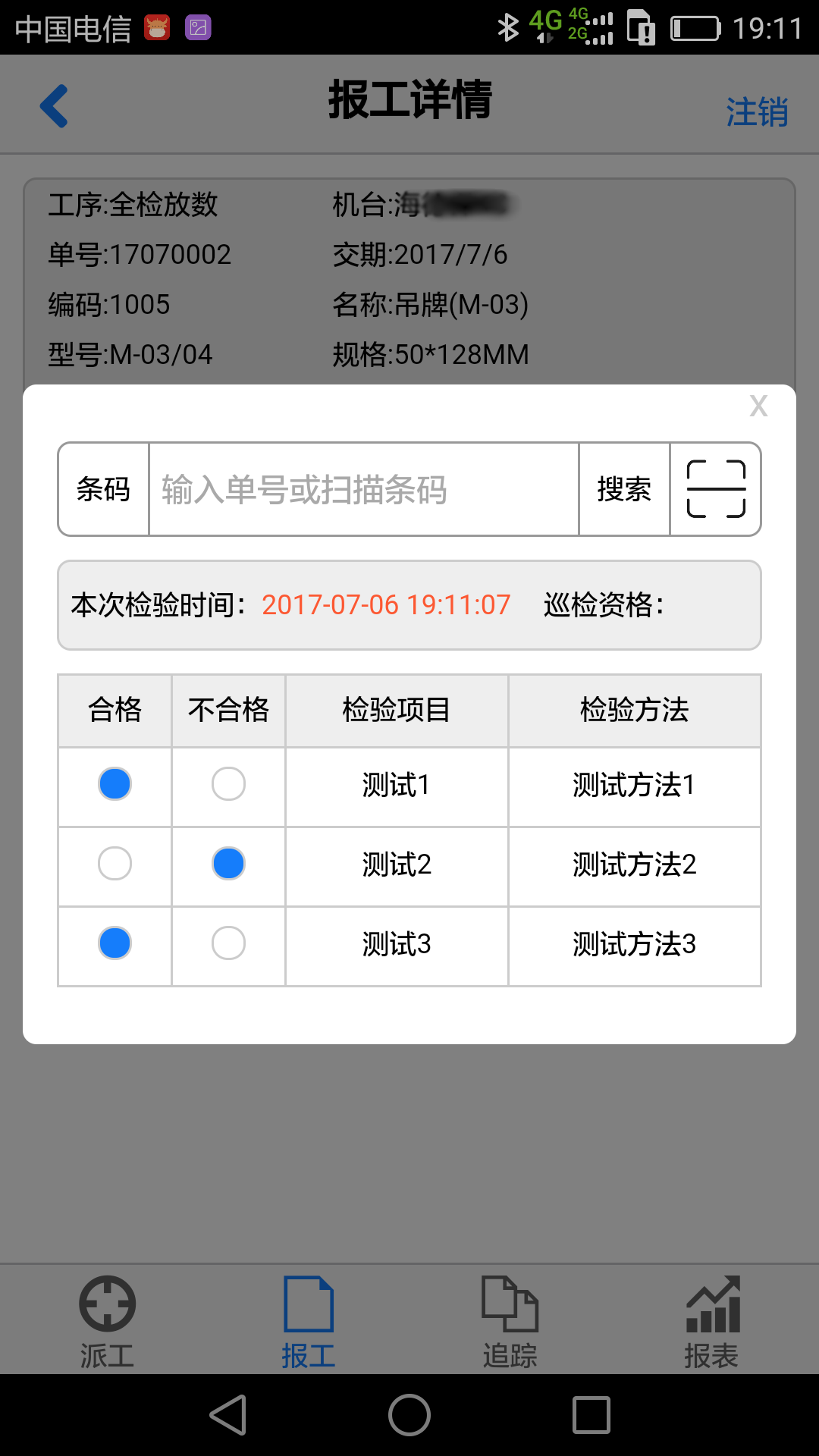The image size is (819, 1456).
Task: Mark 测试2 as 合格
Action: pyautogui.click(x=115, y=864)
